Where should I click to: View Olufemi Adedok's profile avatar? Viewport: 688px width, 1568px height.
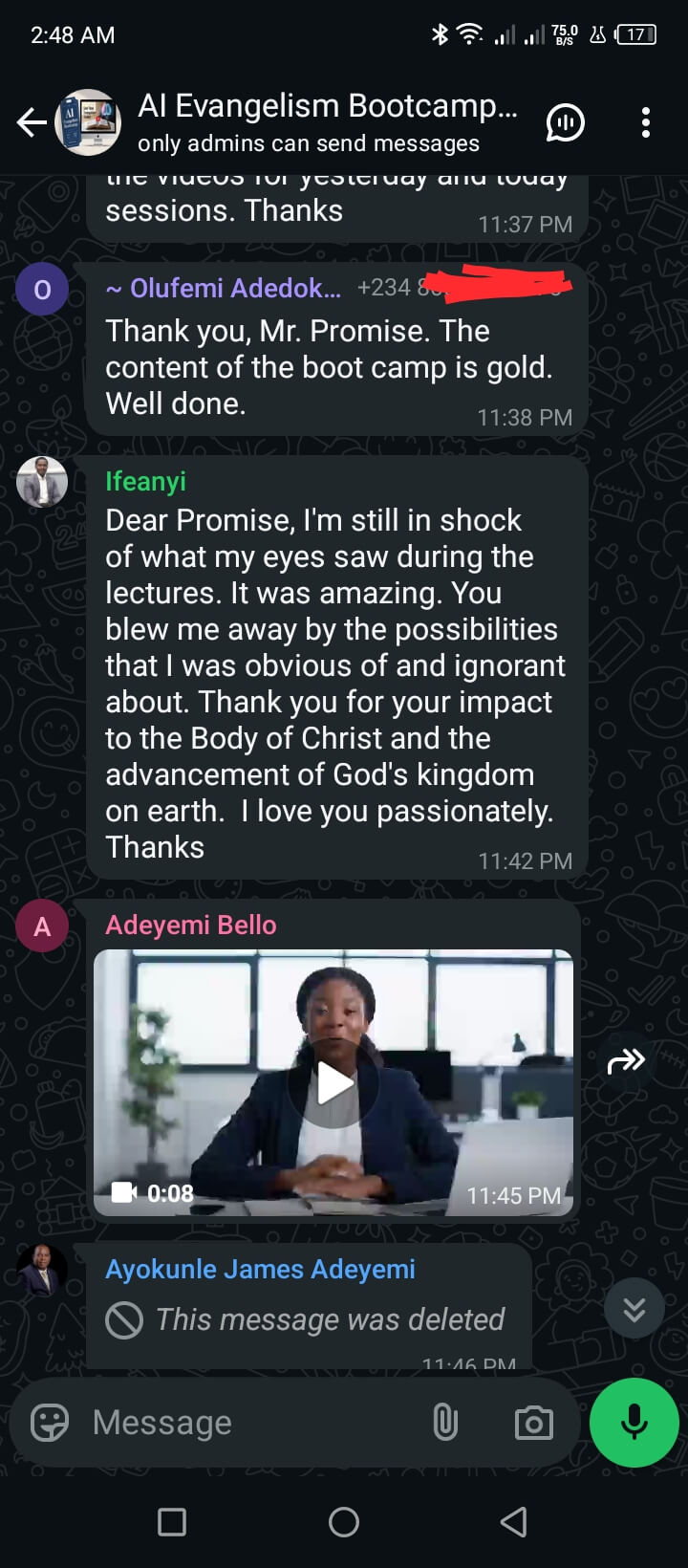[42, 289]
